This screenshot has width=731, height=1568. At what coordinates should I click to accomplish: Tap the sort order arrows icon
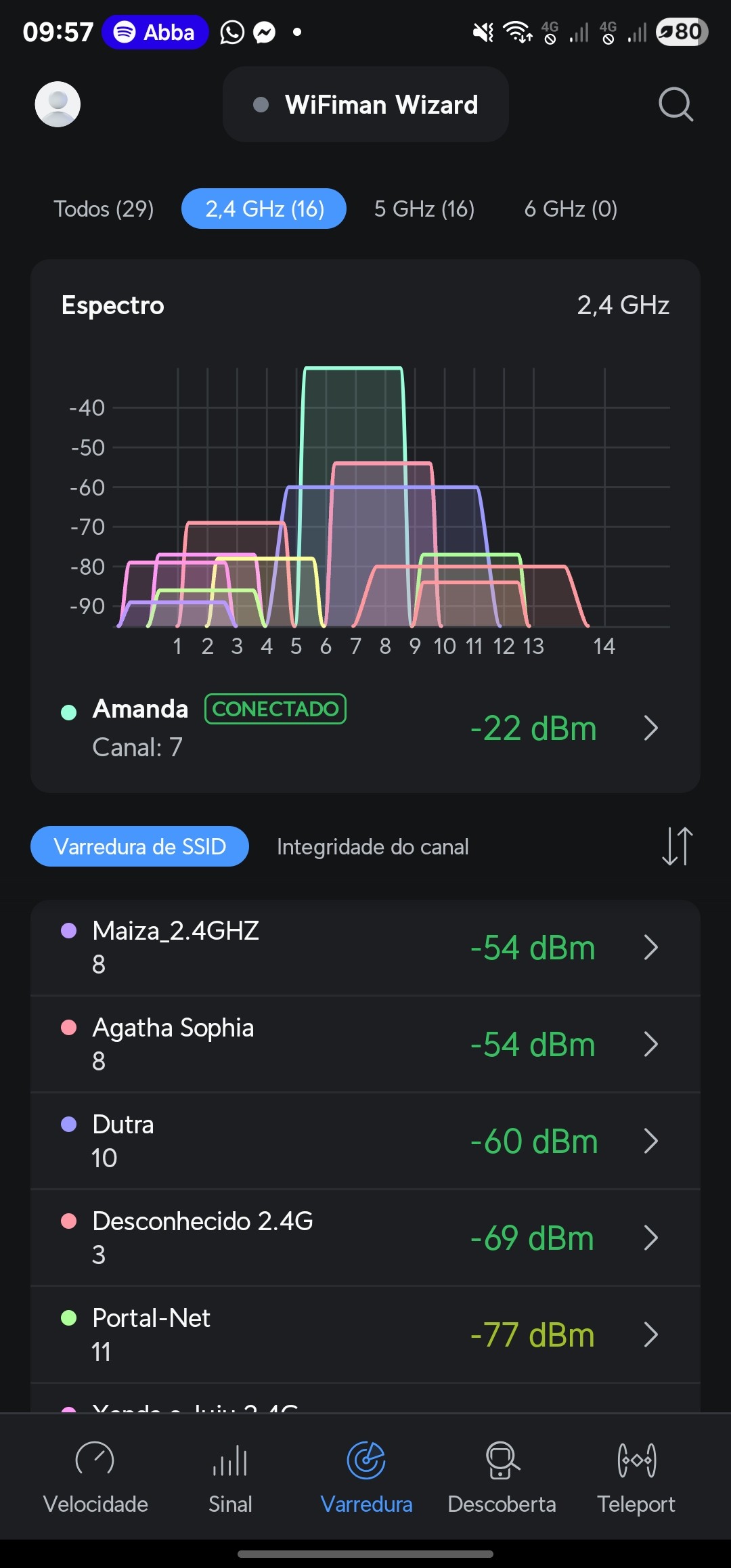pos(677,846)
